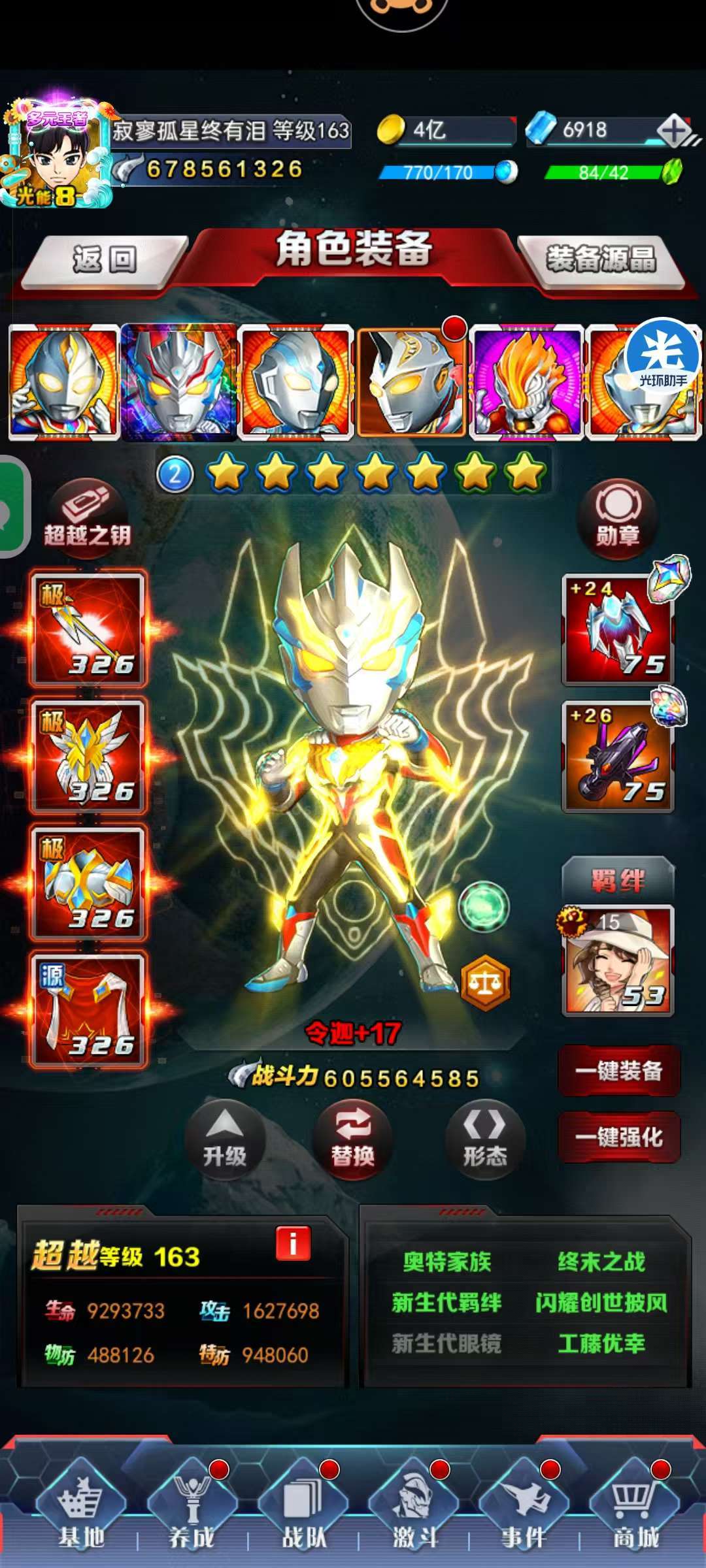706x1568 pixels.
Task: Tap 升级 to level up
Action: [x=225, y=1139]
